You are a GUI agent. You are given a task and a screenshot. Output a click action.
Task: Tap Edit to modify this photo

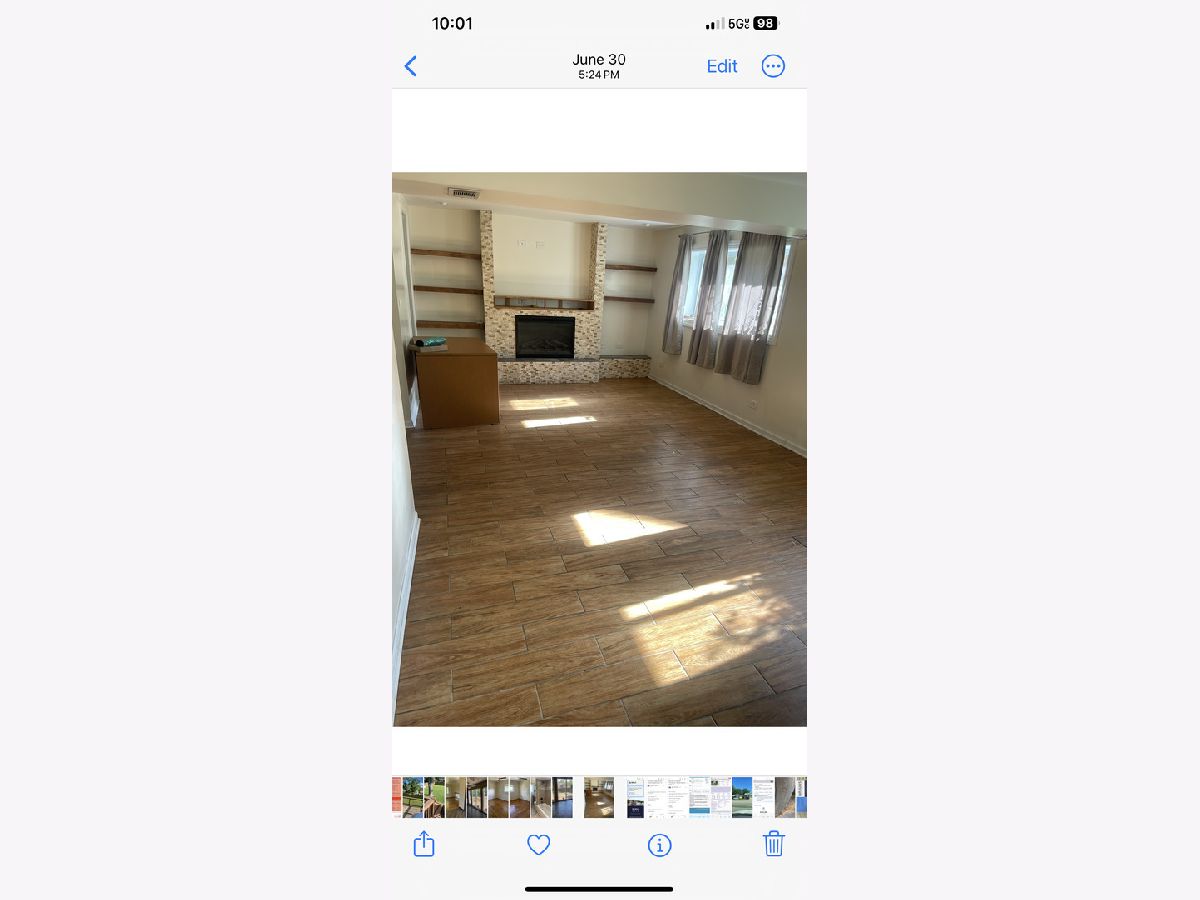point(721,66)
